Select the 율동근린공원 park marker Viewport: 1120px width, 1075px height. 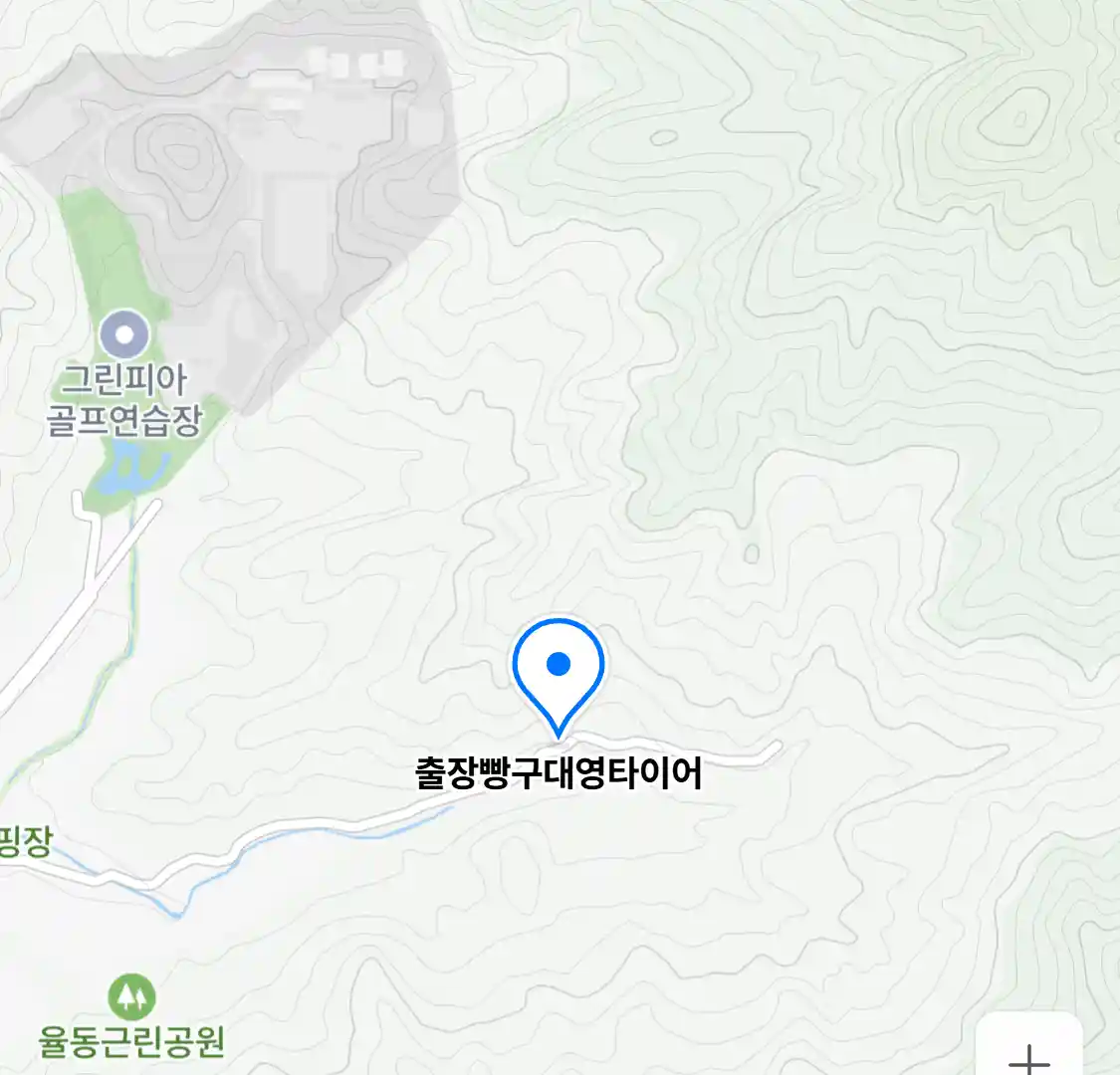131,996
